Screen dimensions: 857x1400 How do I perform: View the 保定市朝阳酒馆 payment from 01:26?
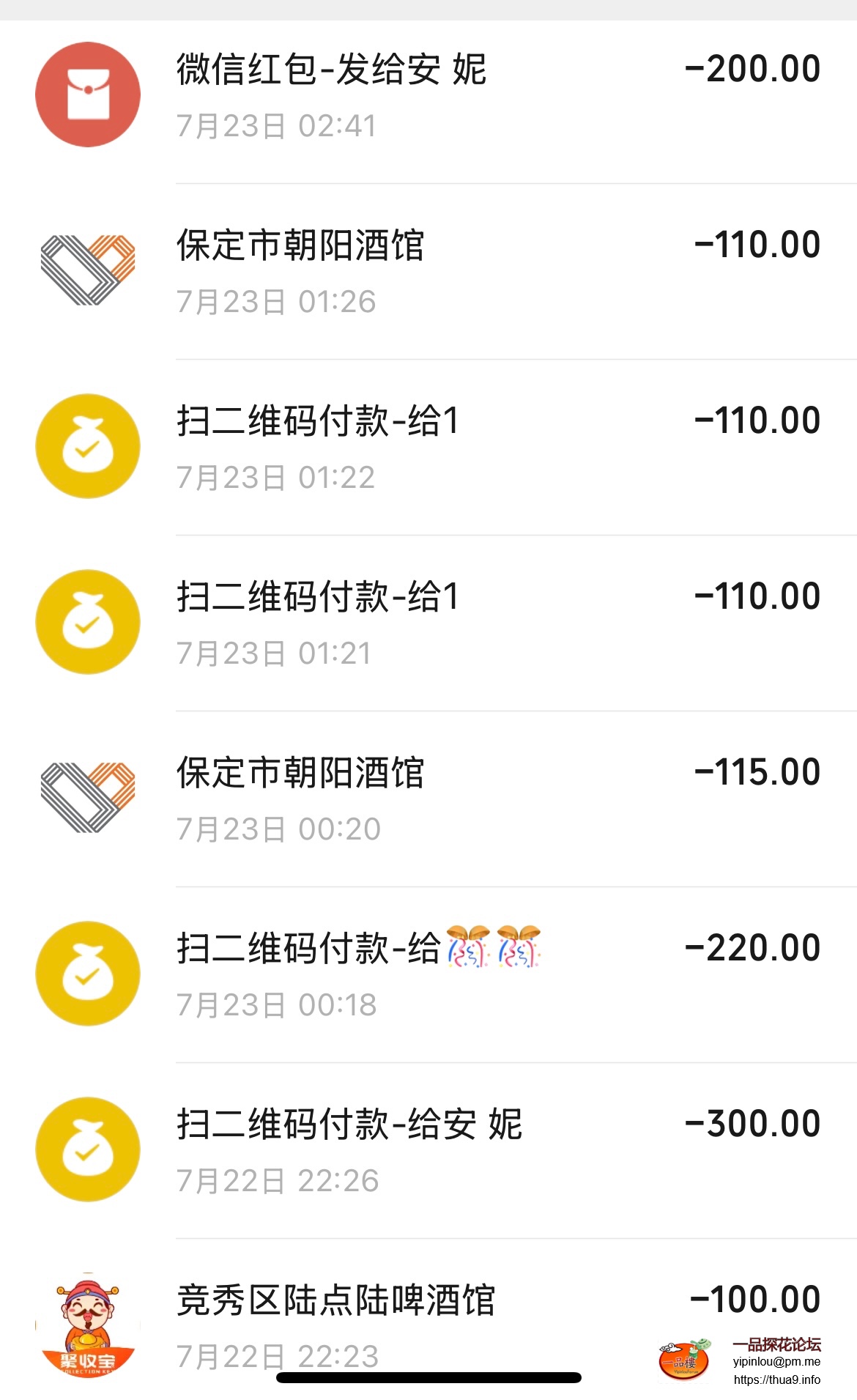428,271
